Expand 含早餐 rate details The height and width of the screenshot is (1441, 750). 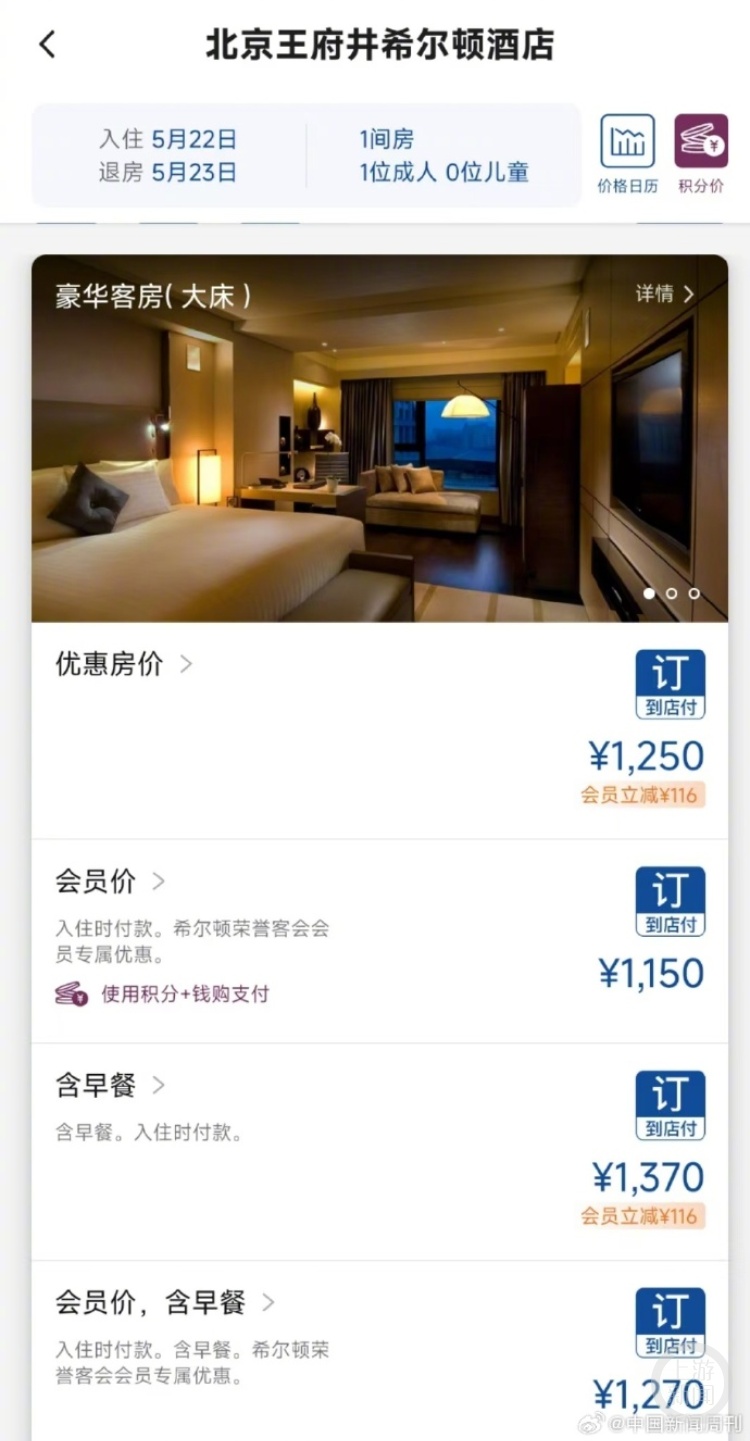104,1085
